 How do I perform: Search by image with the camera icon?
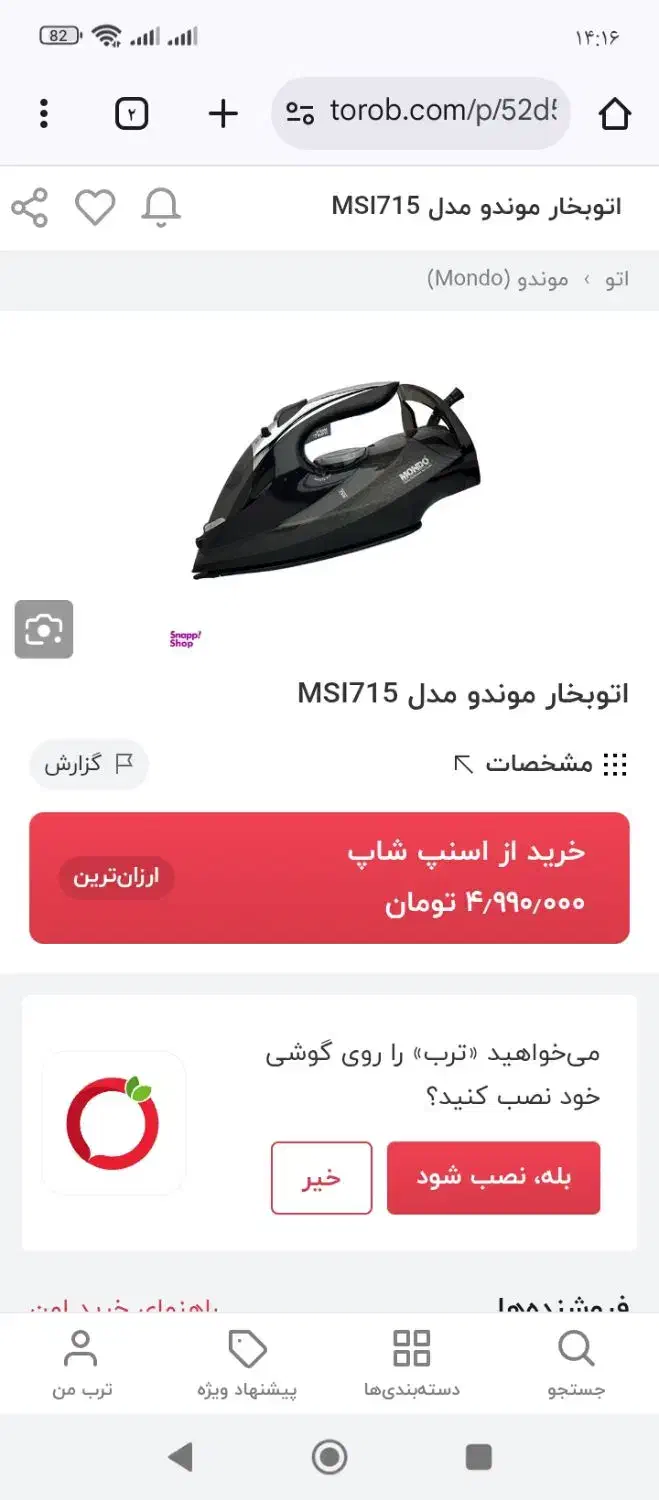pos(44,629)
